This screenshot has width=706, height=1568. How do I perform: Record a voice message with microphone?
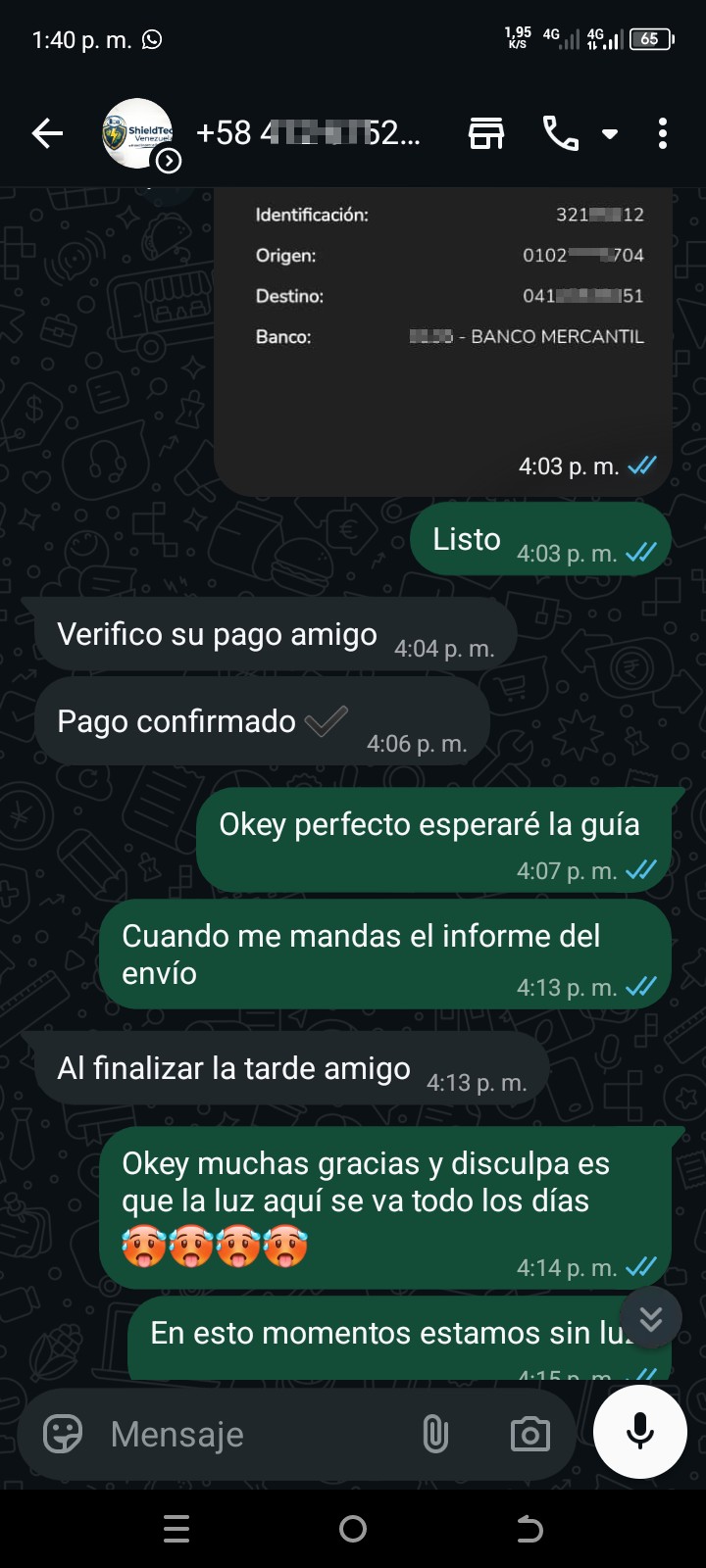point(640,1432)
